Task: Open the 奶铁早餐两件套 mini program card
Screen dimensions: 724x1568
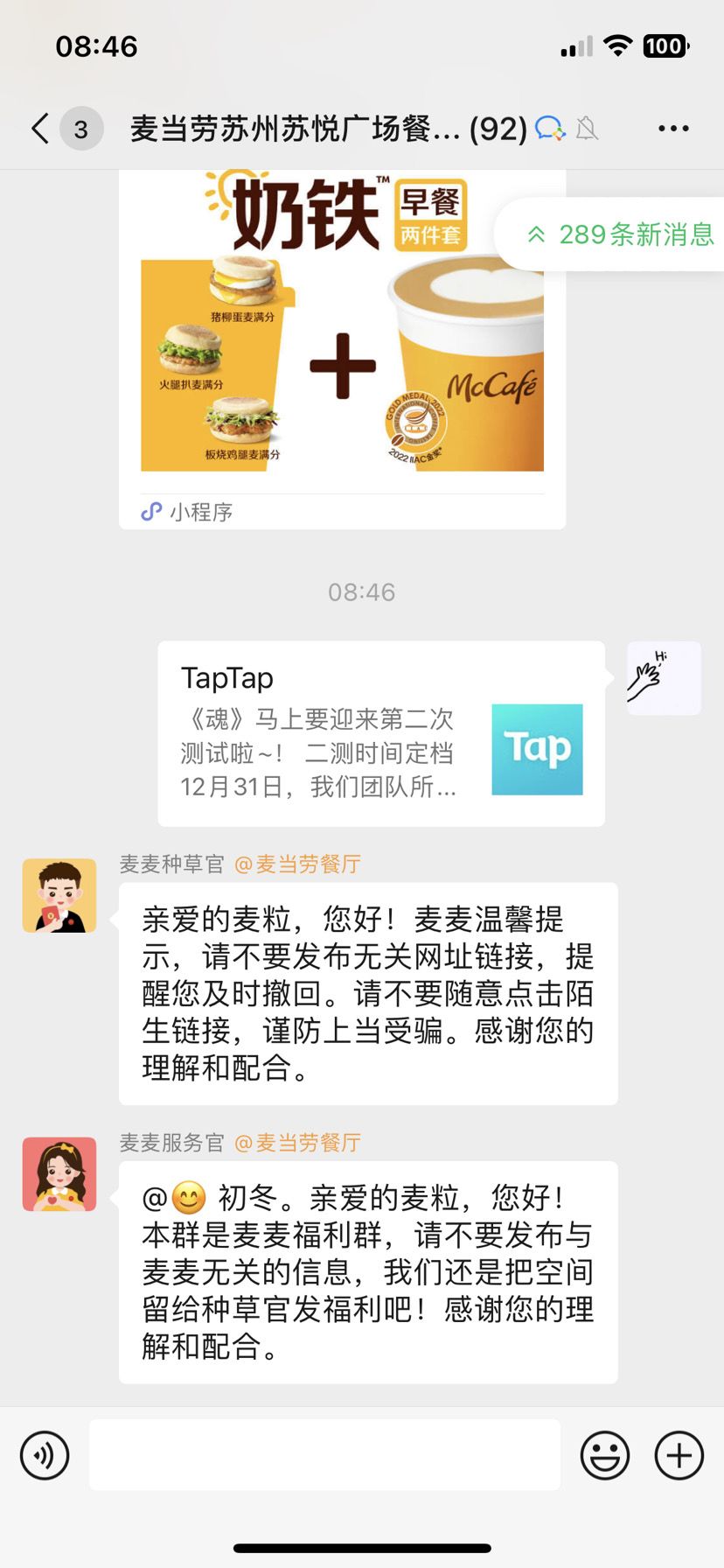Action: click(342, 350)
